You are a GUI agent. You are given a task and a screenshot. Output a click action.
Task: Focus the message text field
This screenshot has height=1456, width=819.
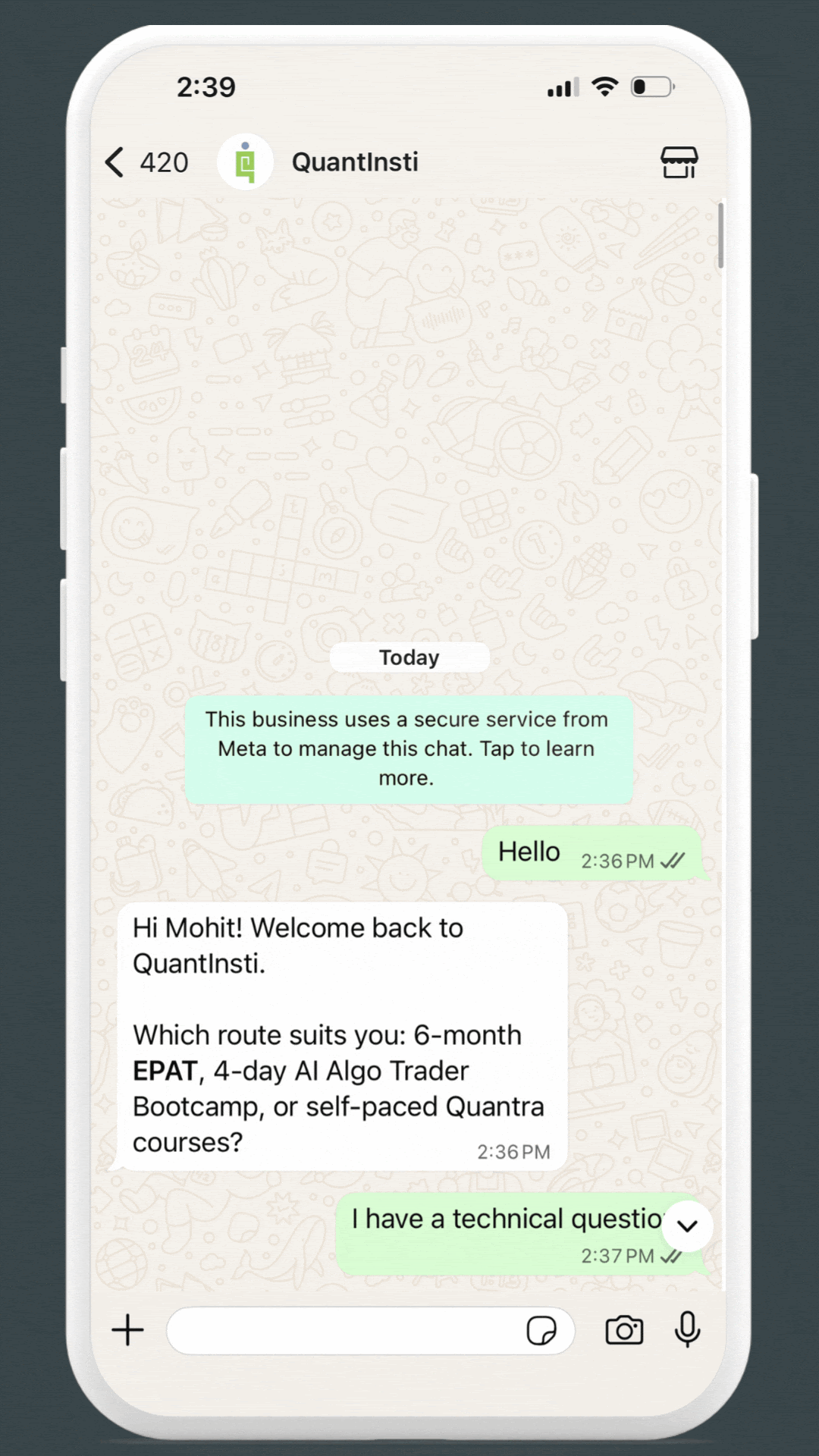click(x=341, y=1330)
